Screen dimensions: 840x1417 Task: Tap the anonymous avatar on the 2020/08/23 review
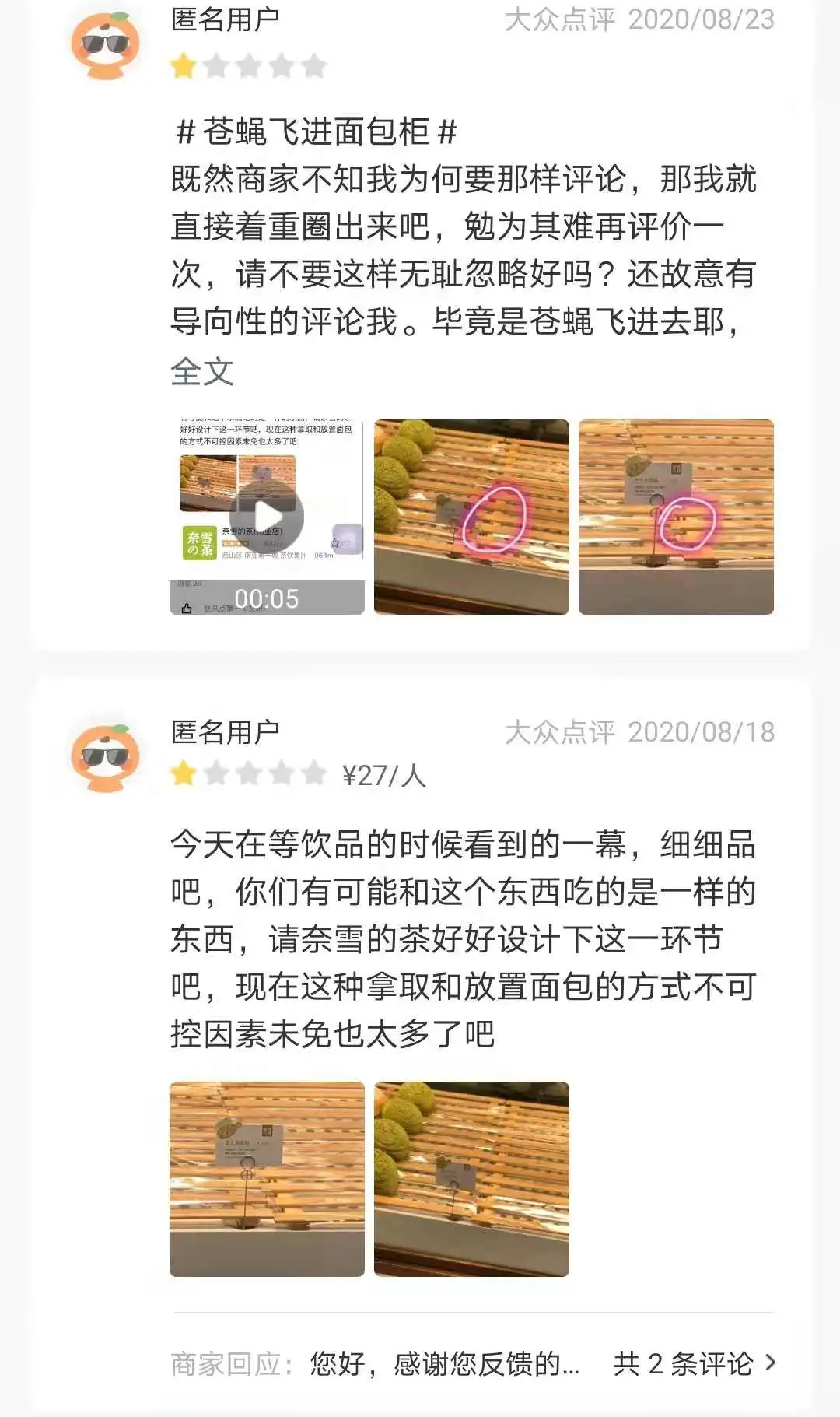(x=105, y=45)
